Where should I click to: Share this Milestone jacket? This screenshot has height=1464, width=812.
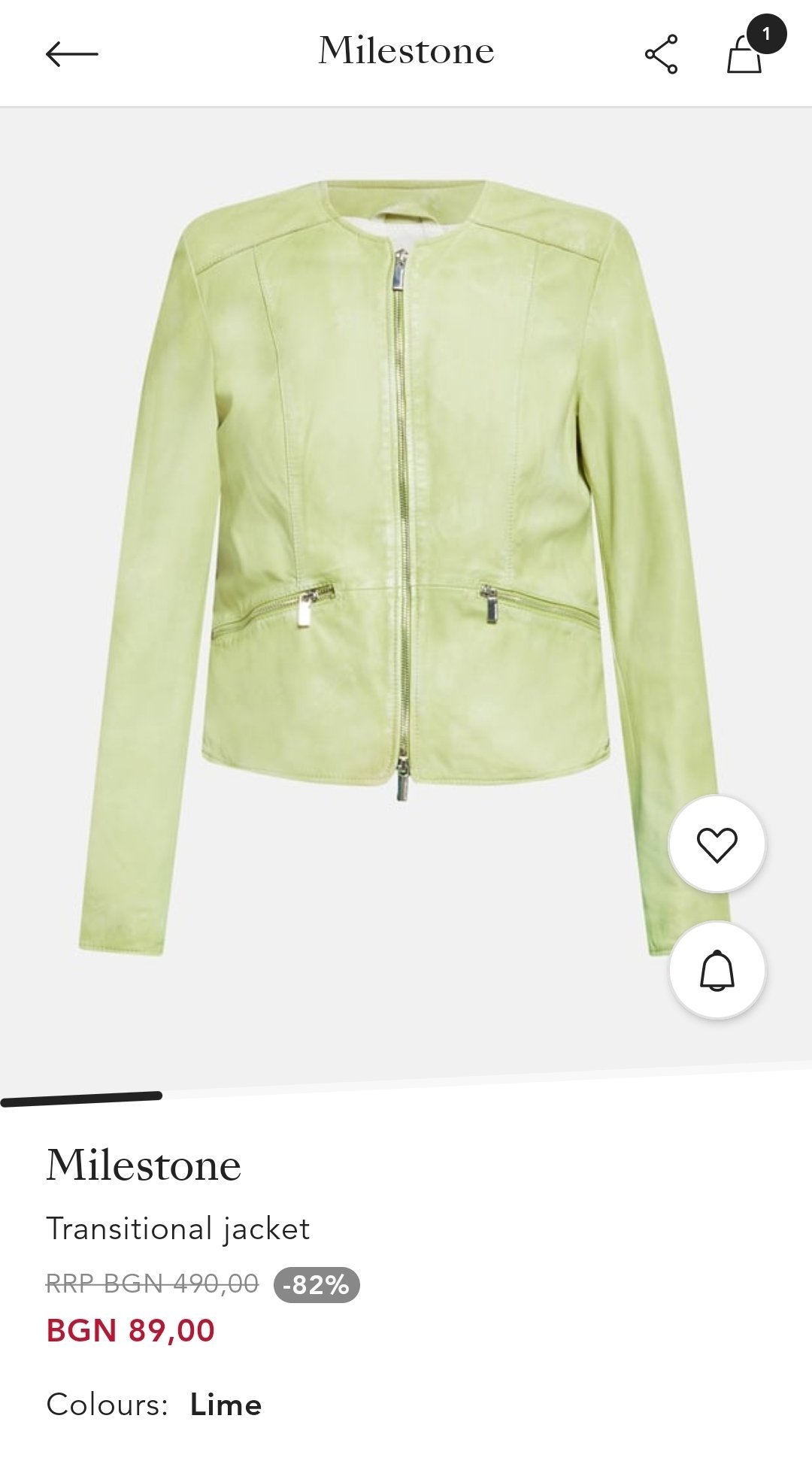[661, 54]
